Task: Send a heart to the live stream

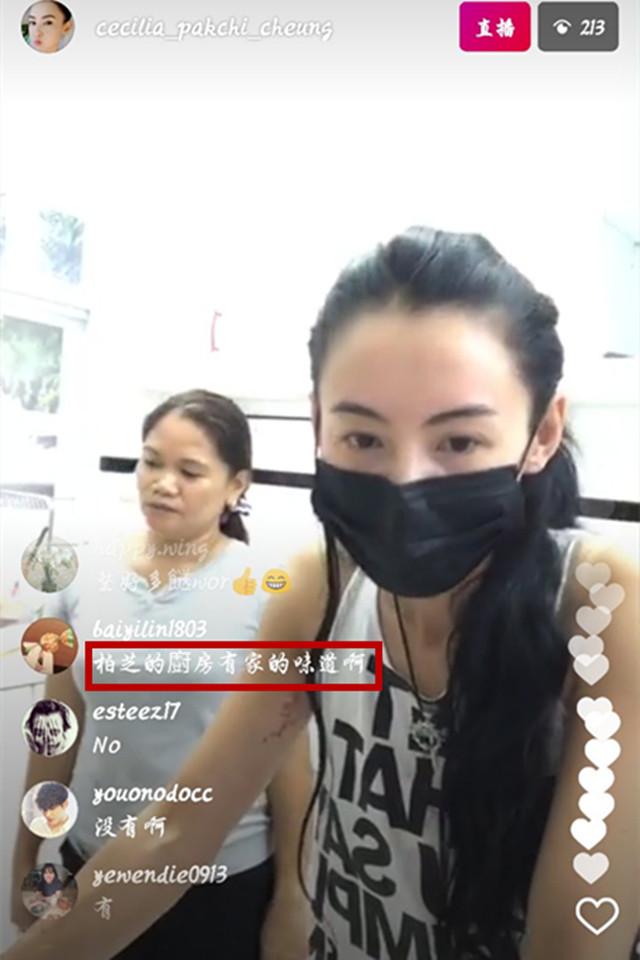Action: [x=597, y=915]
